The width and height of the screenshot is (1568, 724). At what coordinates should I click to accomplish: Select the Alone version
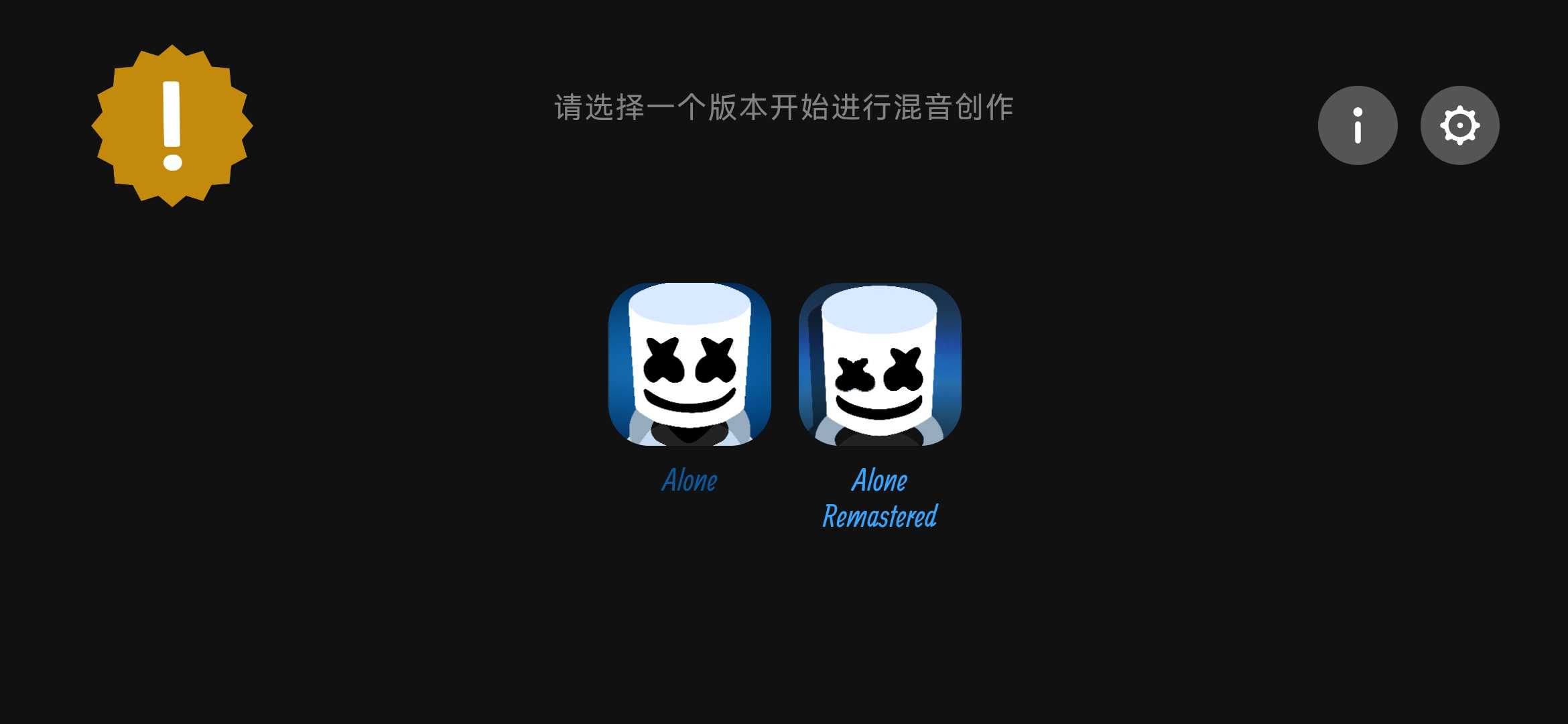tap(690, 364)
